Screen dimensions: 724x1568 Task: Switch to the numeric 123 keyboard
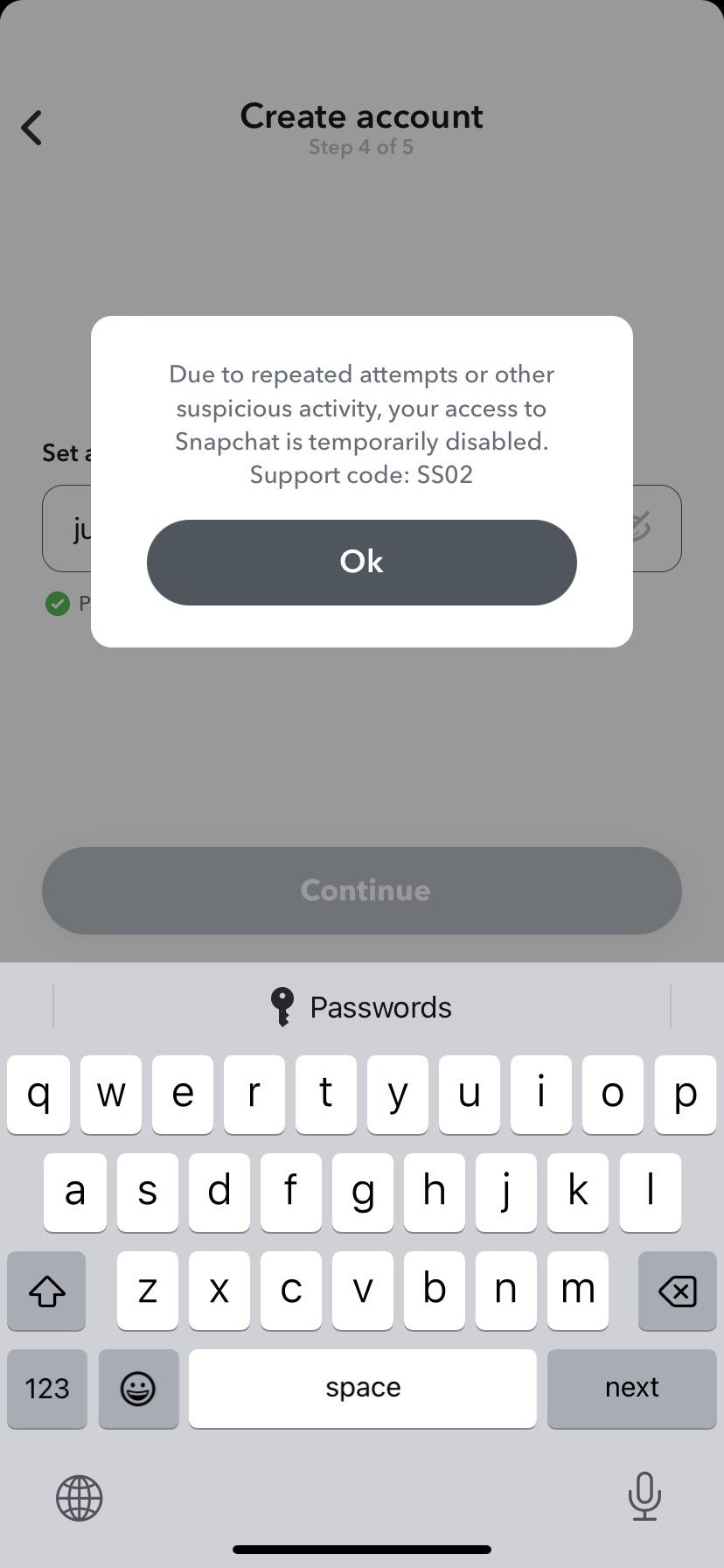point(48,1389)
